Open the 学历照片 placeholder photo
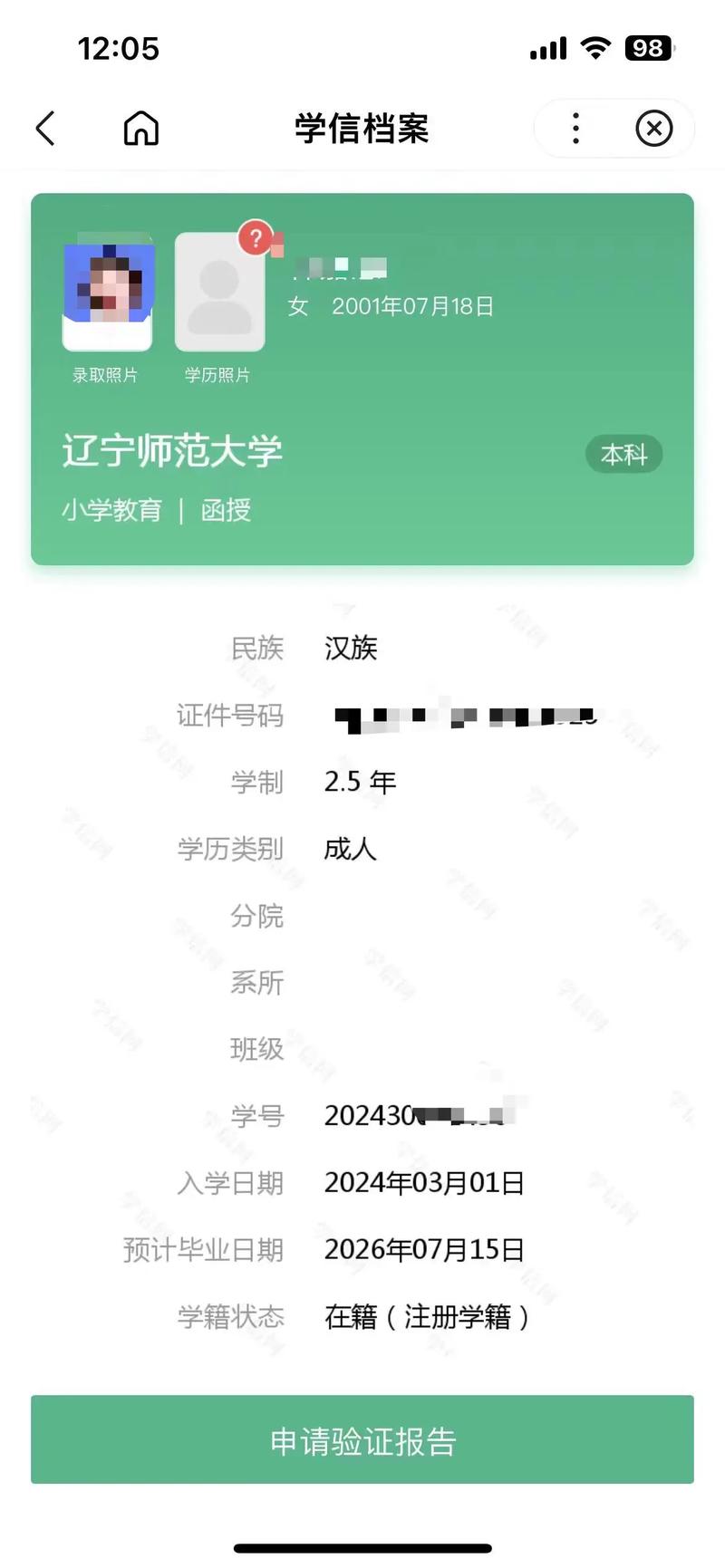The image size is (725, 1568). (x=217, y=292)
